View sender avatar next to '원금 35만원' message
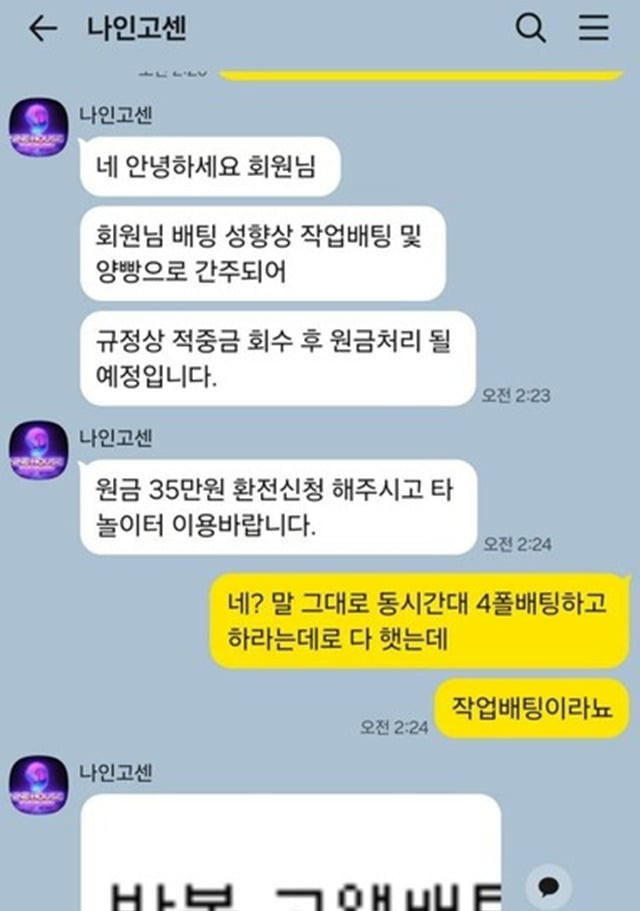640x911 pixels. click(38, 450)
